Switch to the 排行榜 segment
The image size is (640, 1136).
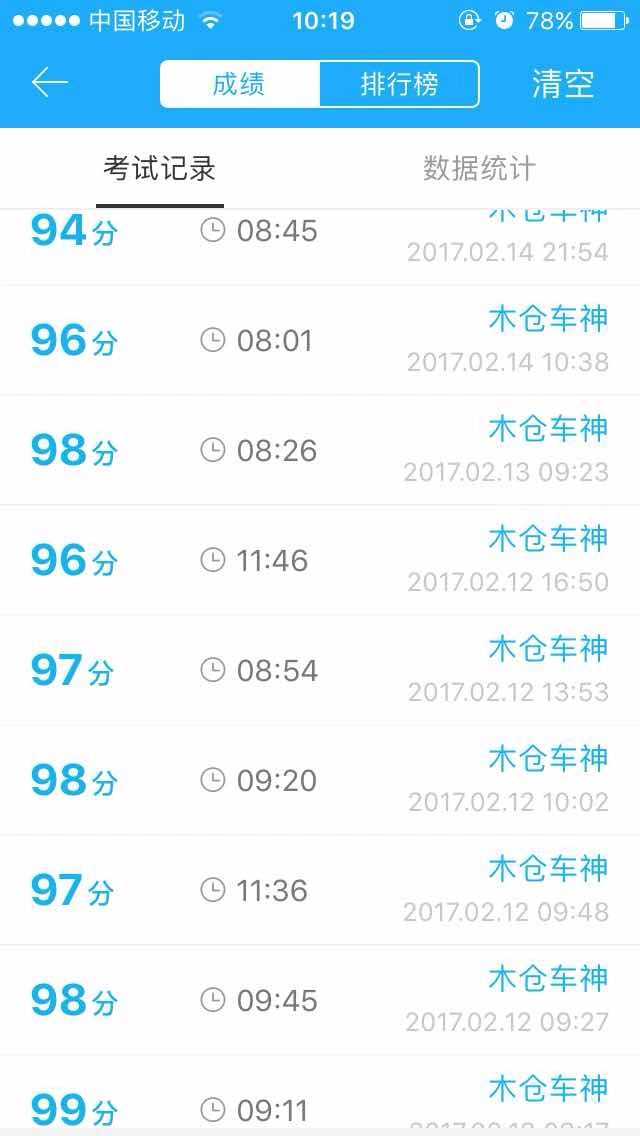[x=399, y=84]
